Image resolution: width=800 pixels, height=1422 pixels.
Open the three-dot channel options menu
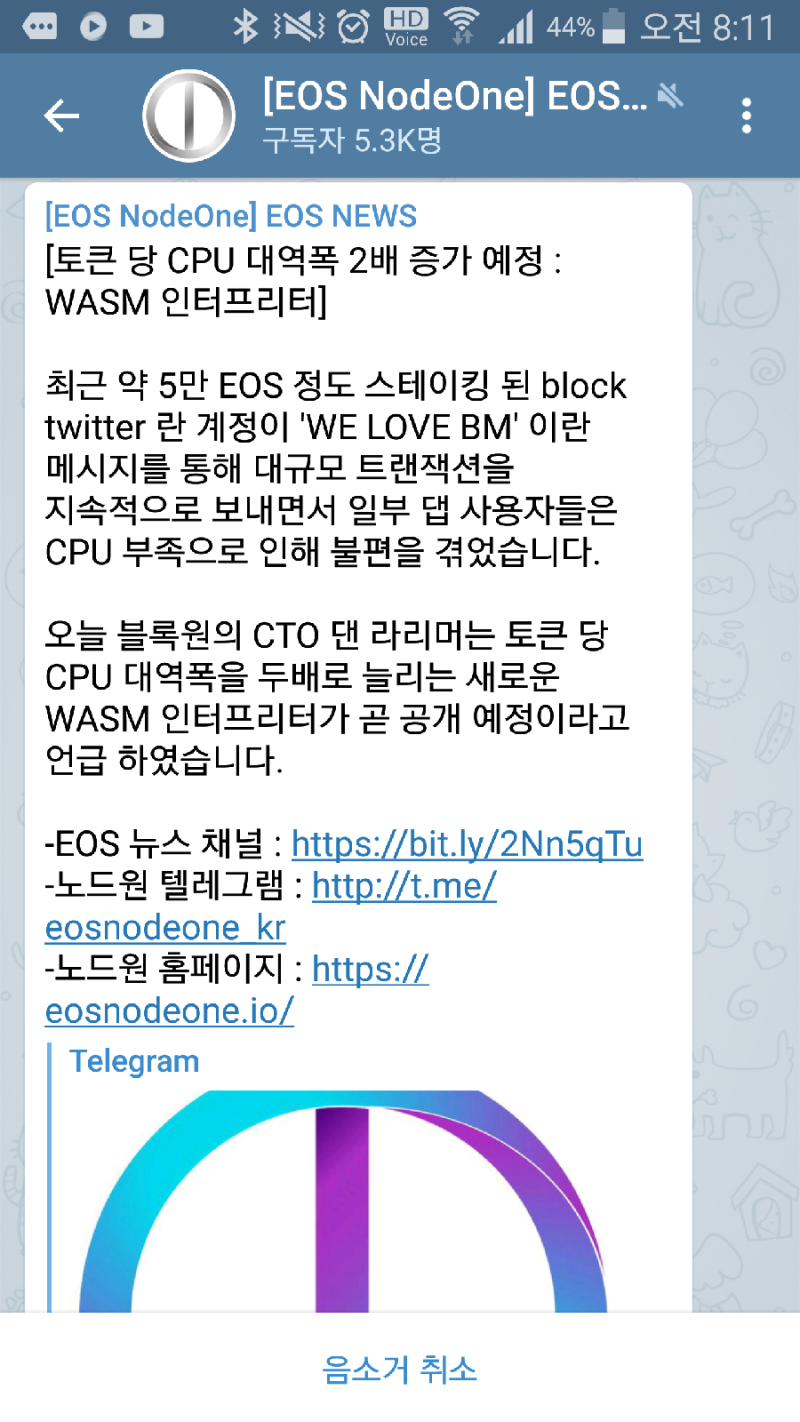[746, 115]
